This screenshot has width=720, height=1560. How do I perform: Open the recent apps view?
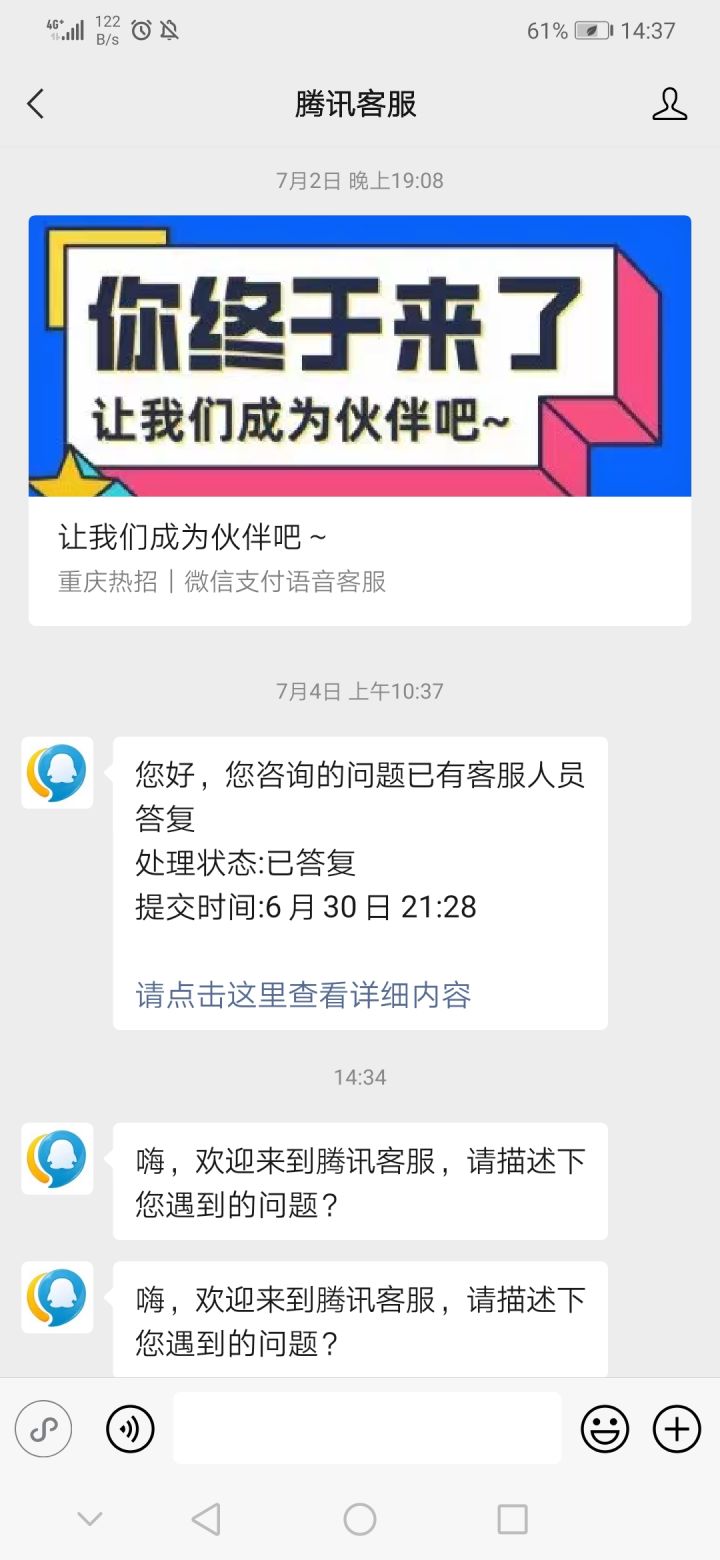[512, 1519]
